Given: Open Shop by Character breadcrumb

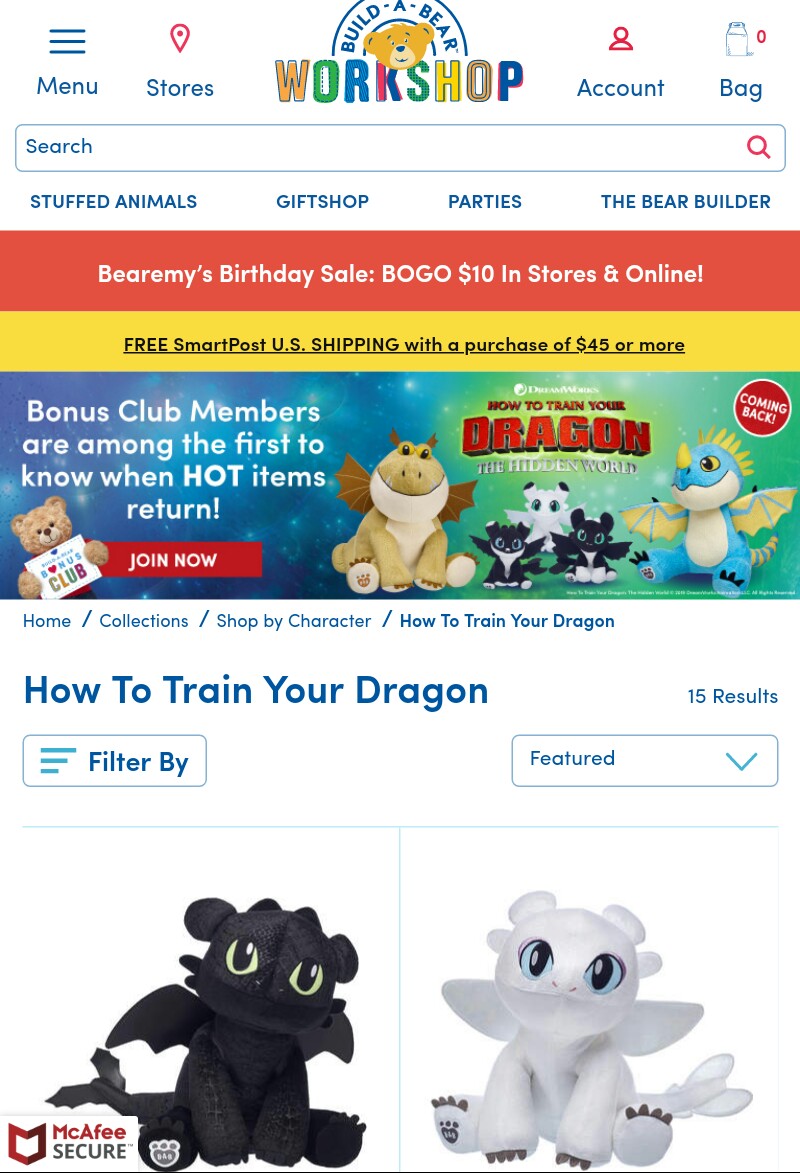Looking at the screenshot, I should click(x=294, y=621).
